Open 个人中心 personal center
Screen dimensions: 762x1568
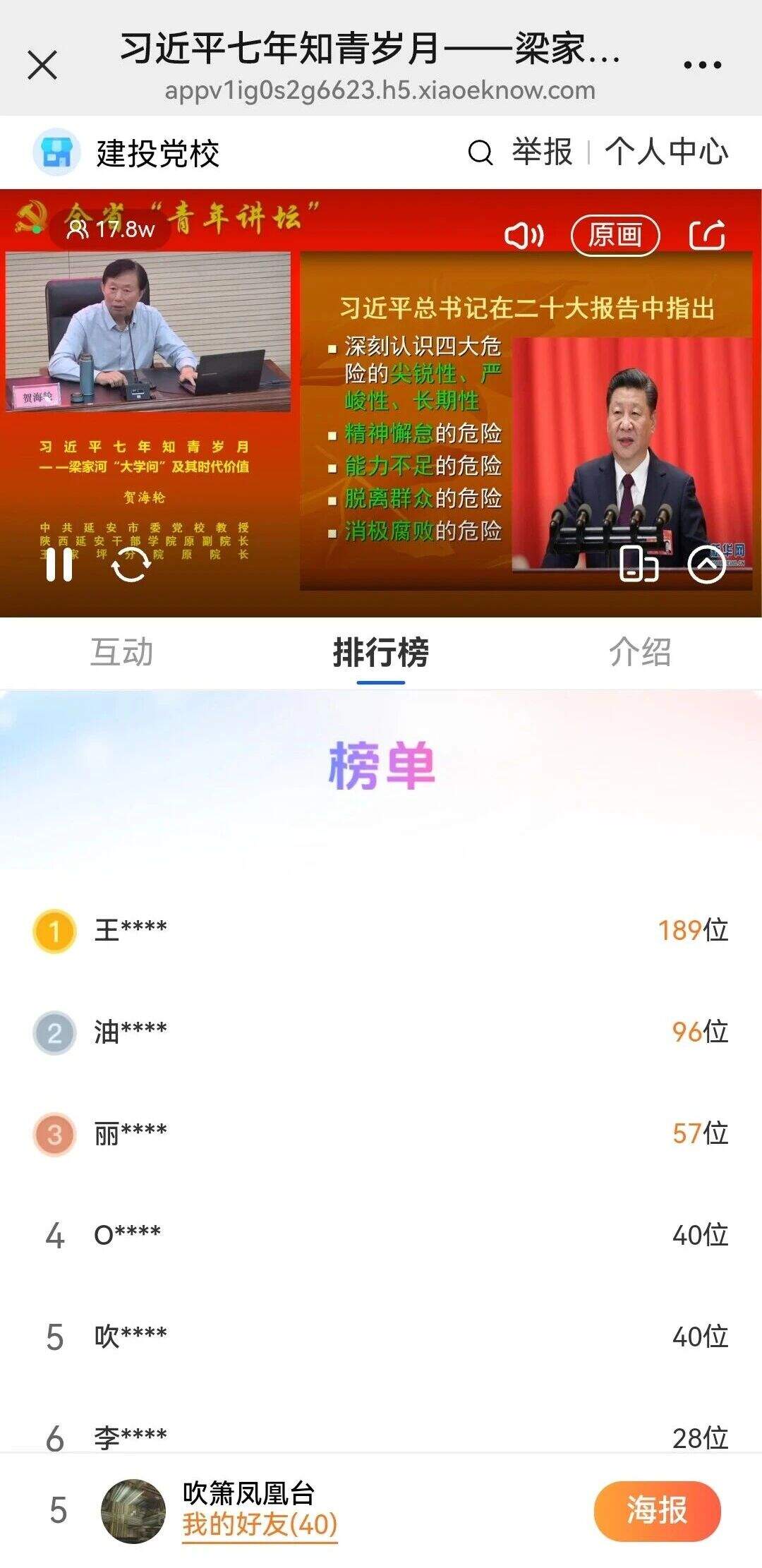(x=666, y=152)
